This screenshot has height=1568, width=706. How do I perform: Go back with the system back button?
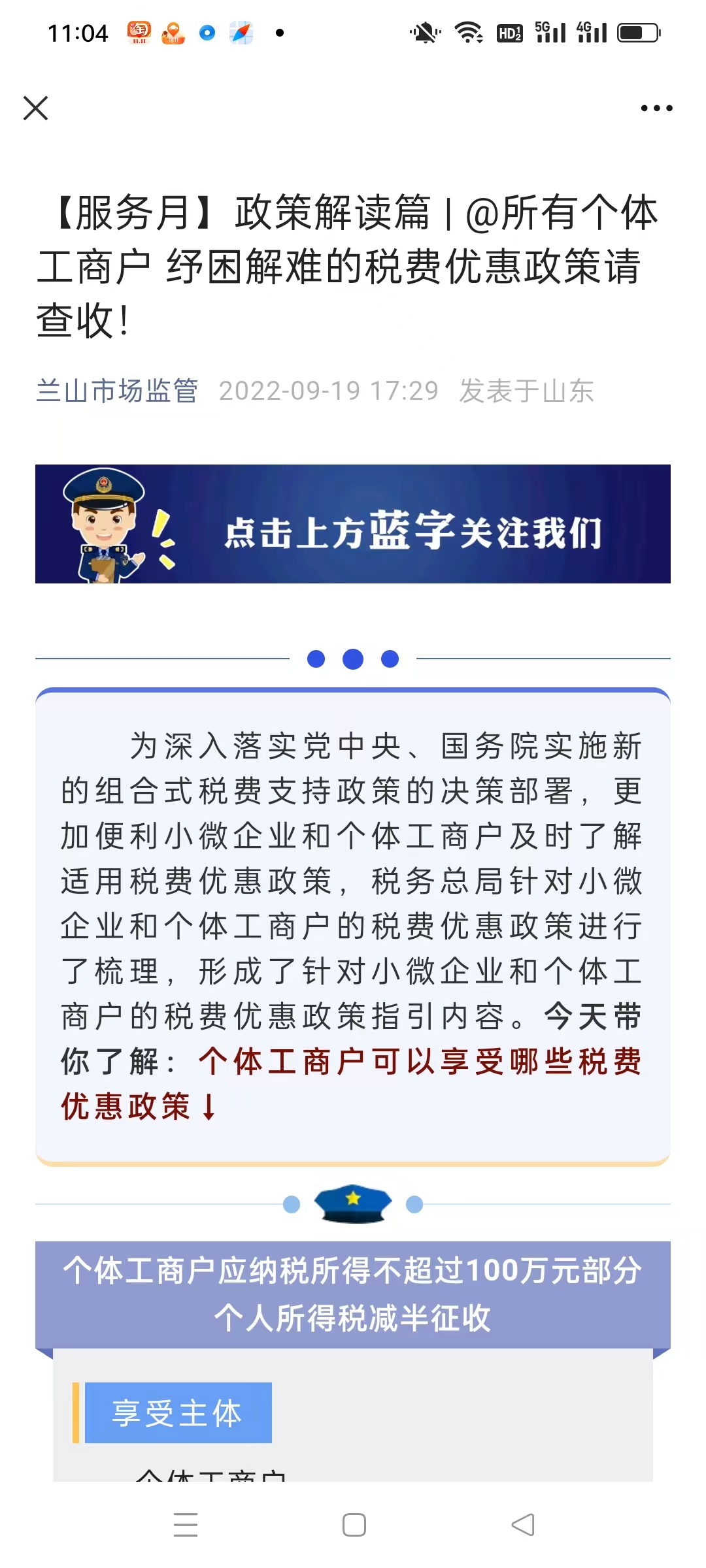[x=523, y=1525]
